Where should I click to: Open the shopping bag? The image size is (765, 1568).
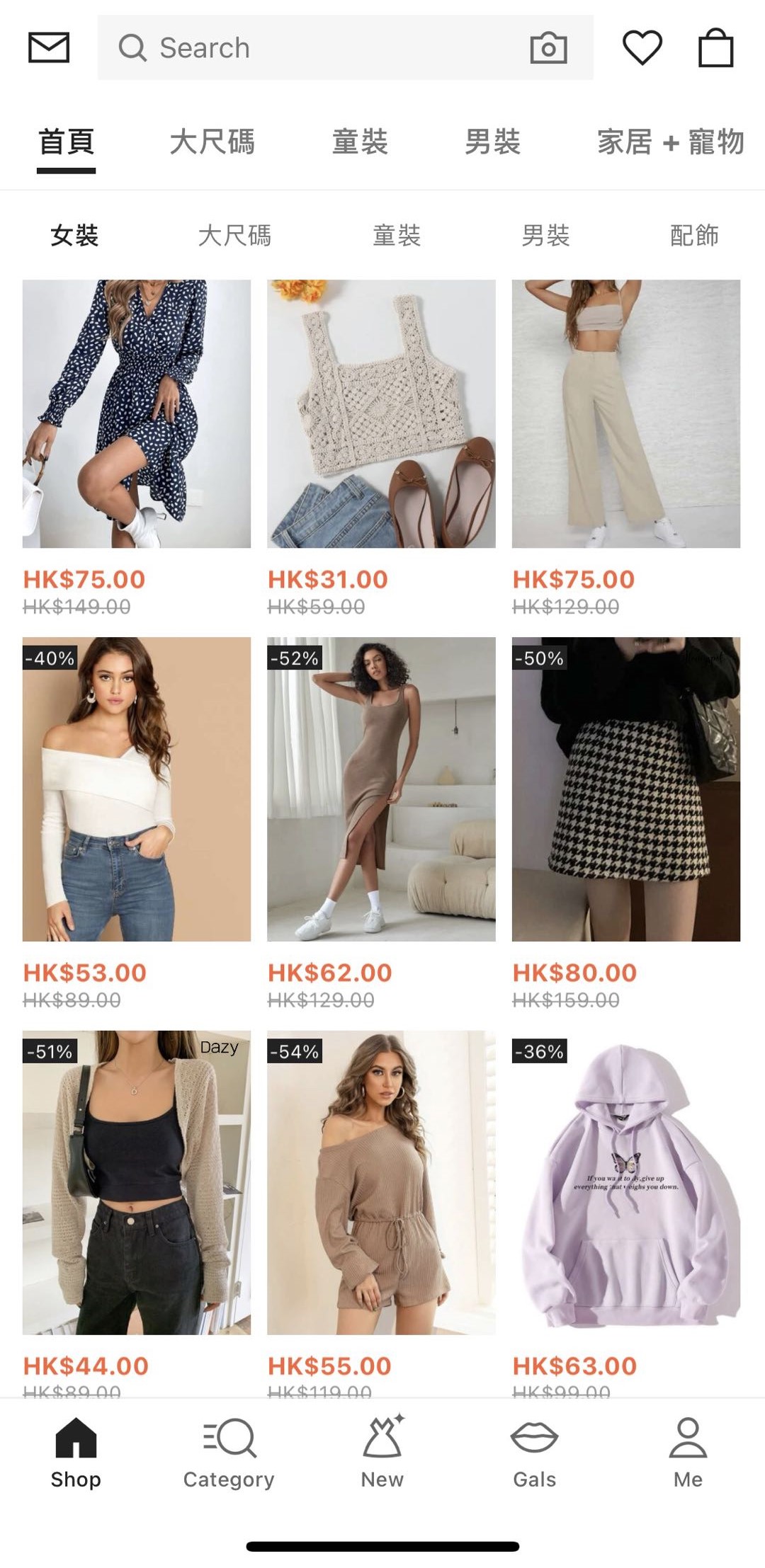point(715,47)
